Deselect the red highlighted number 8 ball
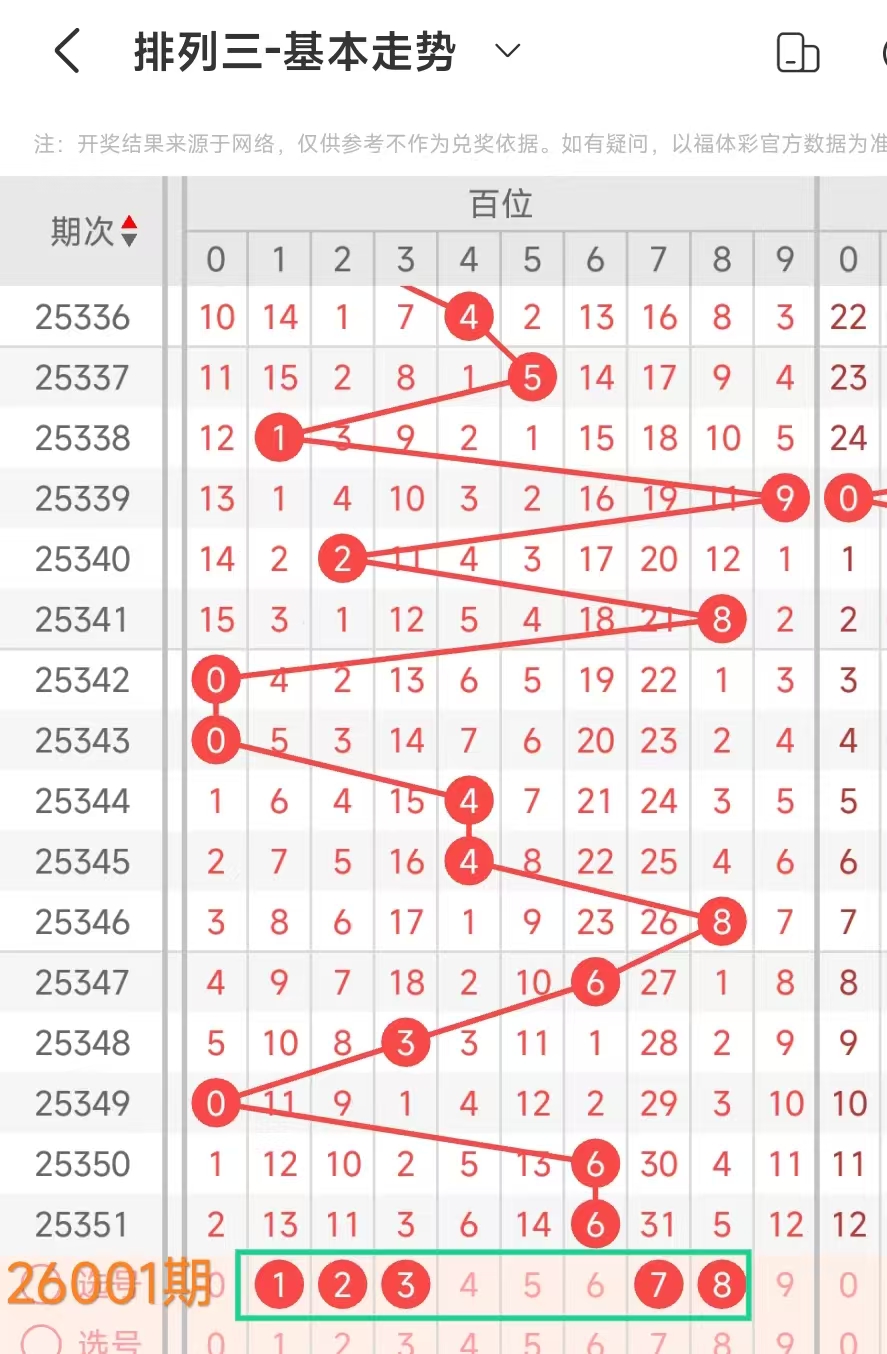The height and width of the screenshot is (1354, 887). pyautogui.click(x=721, y=1285)
